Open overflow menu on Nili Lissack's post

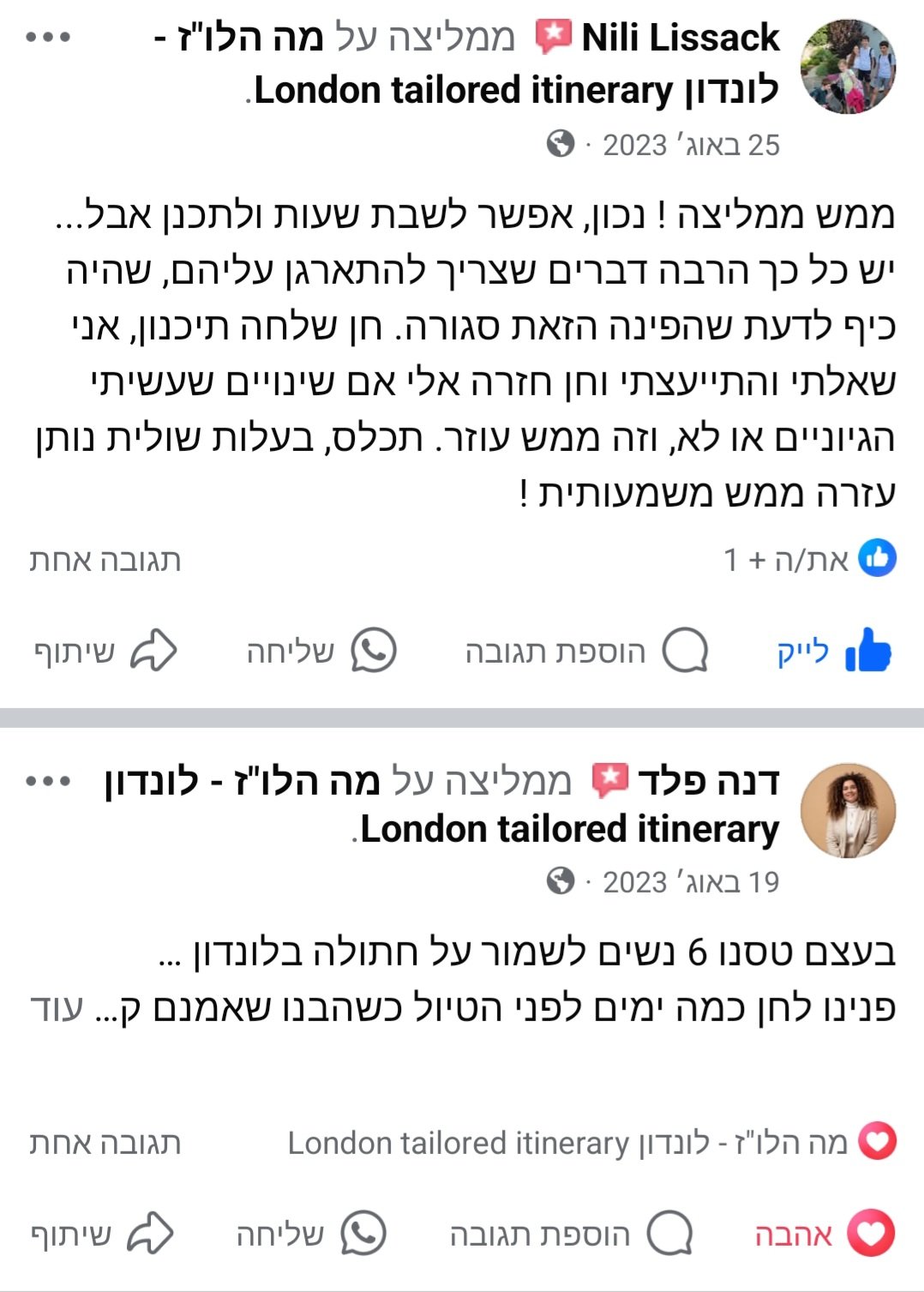(48, 38)
